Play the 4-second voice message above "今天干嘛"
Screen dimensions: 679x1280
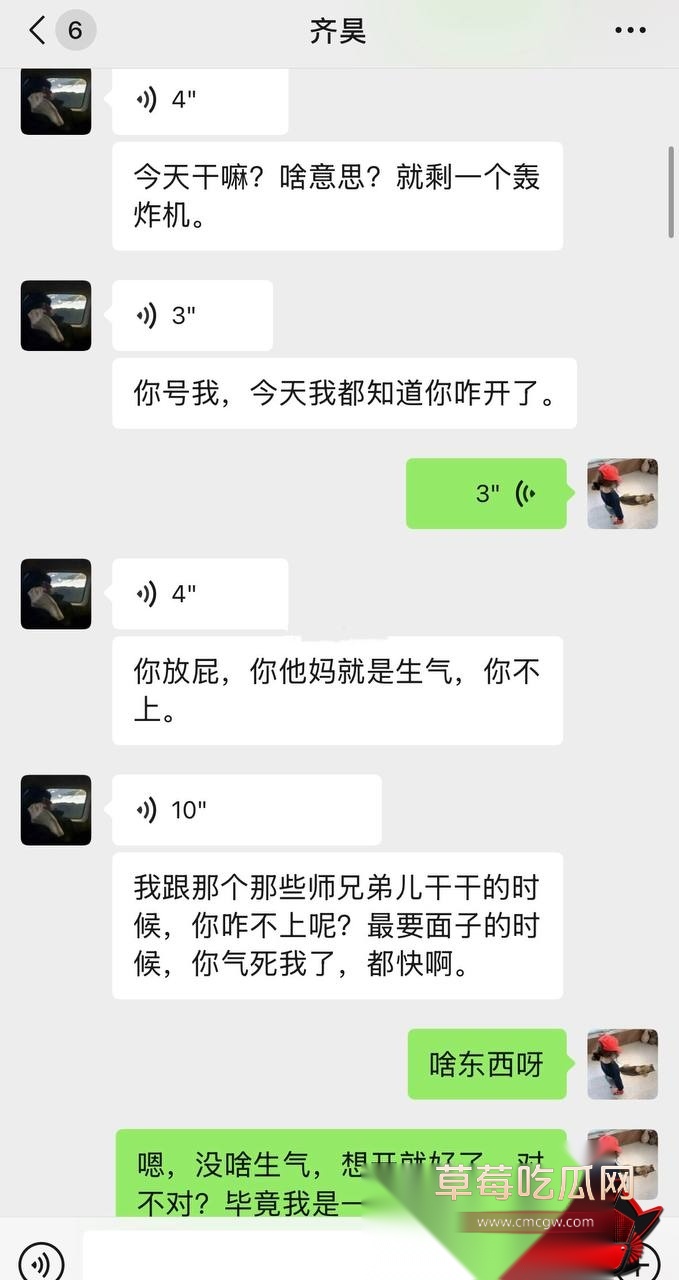200,101
